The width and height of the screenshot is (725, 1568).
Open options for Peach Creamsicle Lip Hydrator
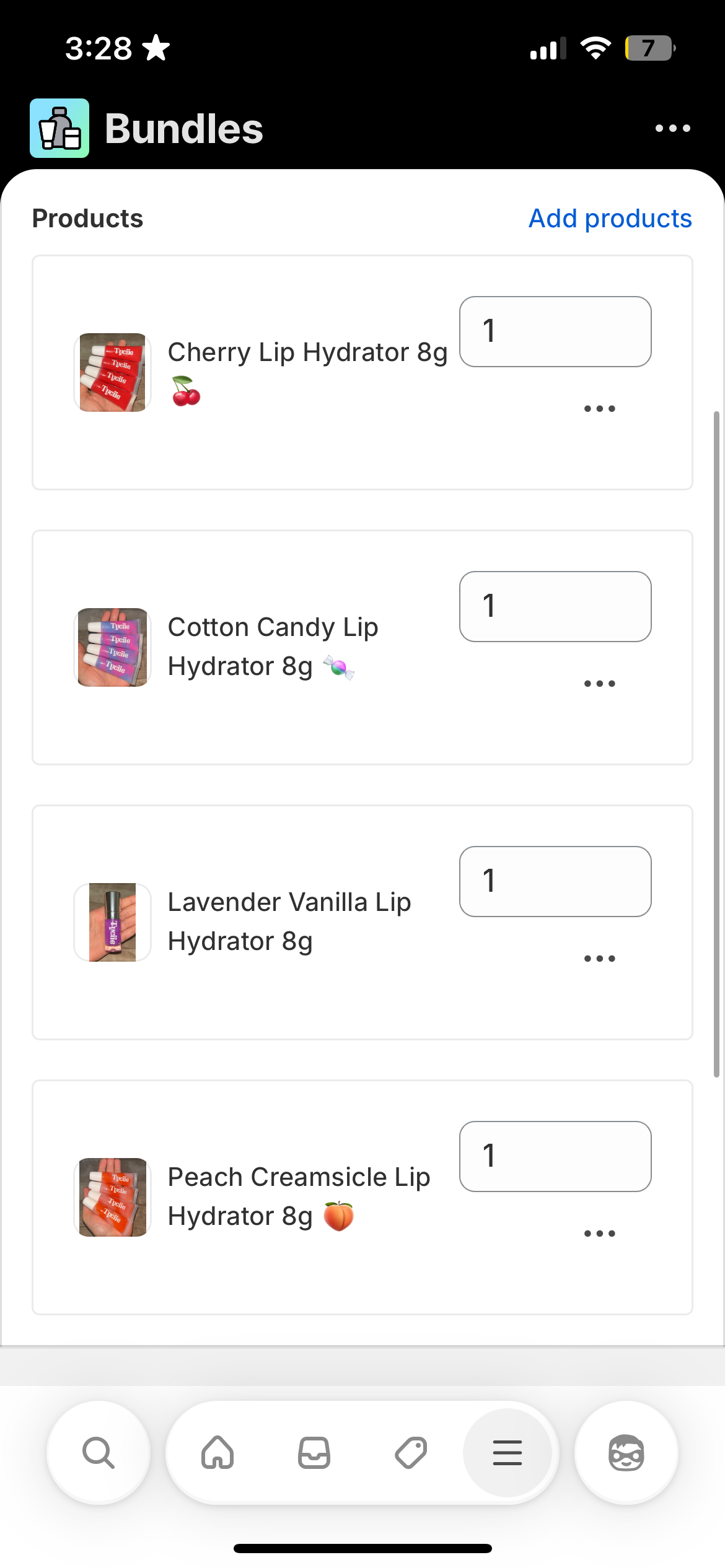point(599,1232)
